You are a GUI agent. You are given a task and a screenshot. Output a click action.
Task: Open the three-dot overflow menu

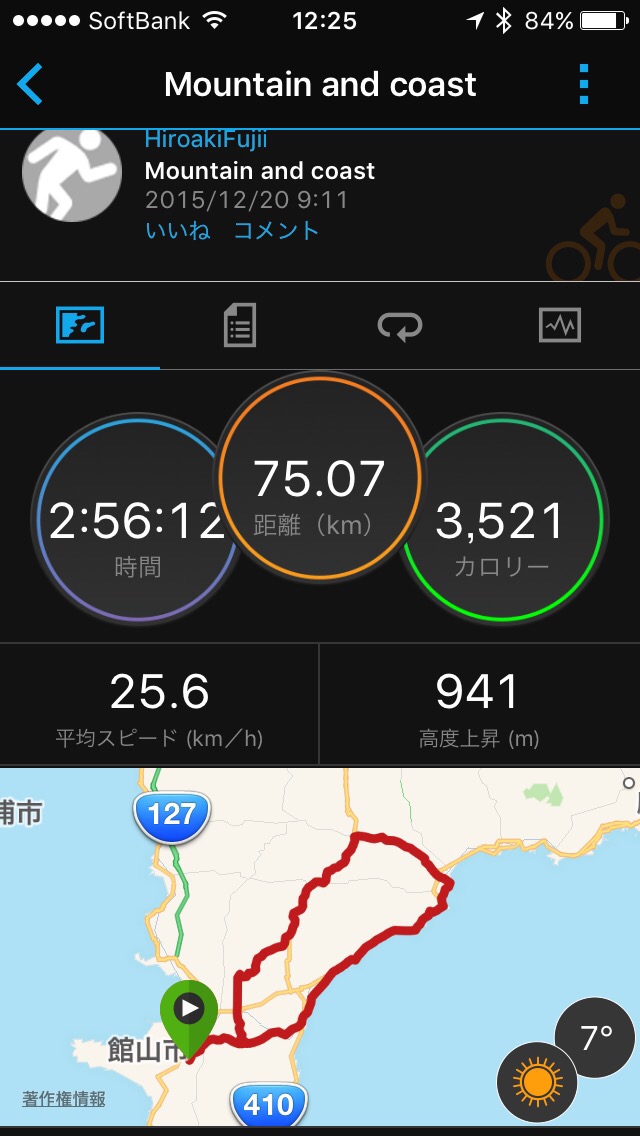pyautogui.click(x=585, y=85)
